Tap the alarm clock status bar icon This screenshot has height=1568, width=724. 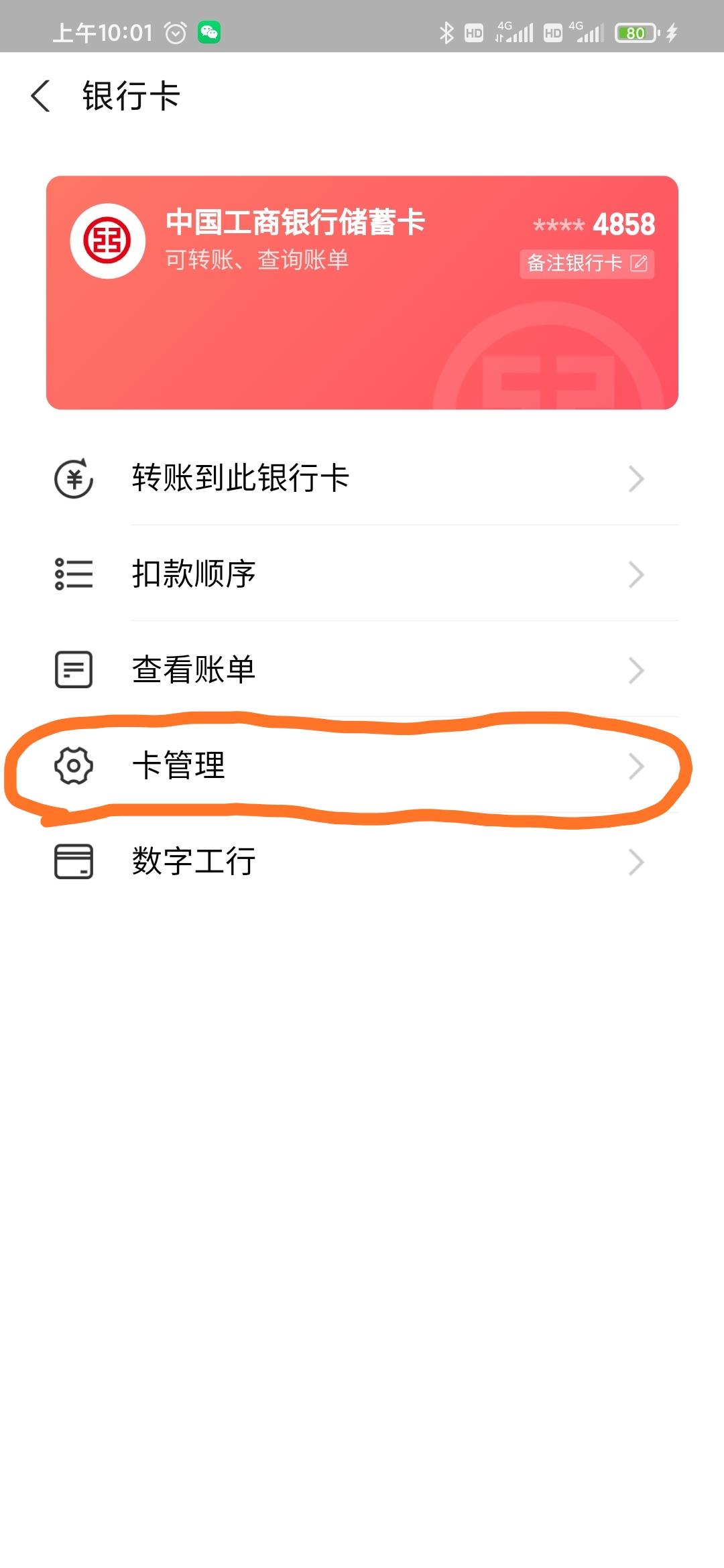tap(176, 31)
